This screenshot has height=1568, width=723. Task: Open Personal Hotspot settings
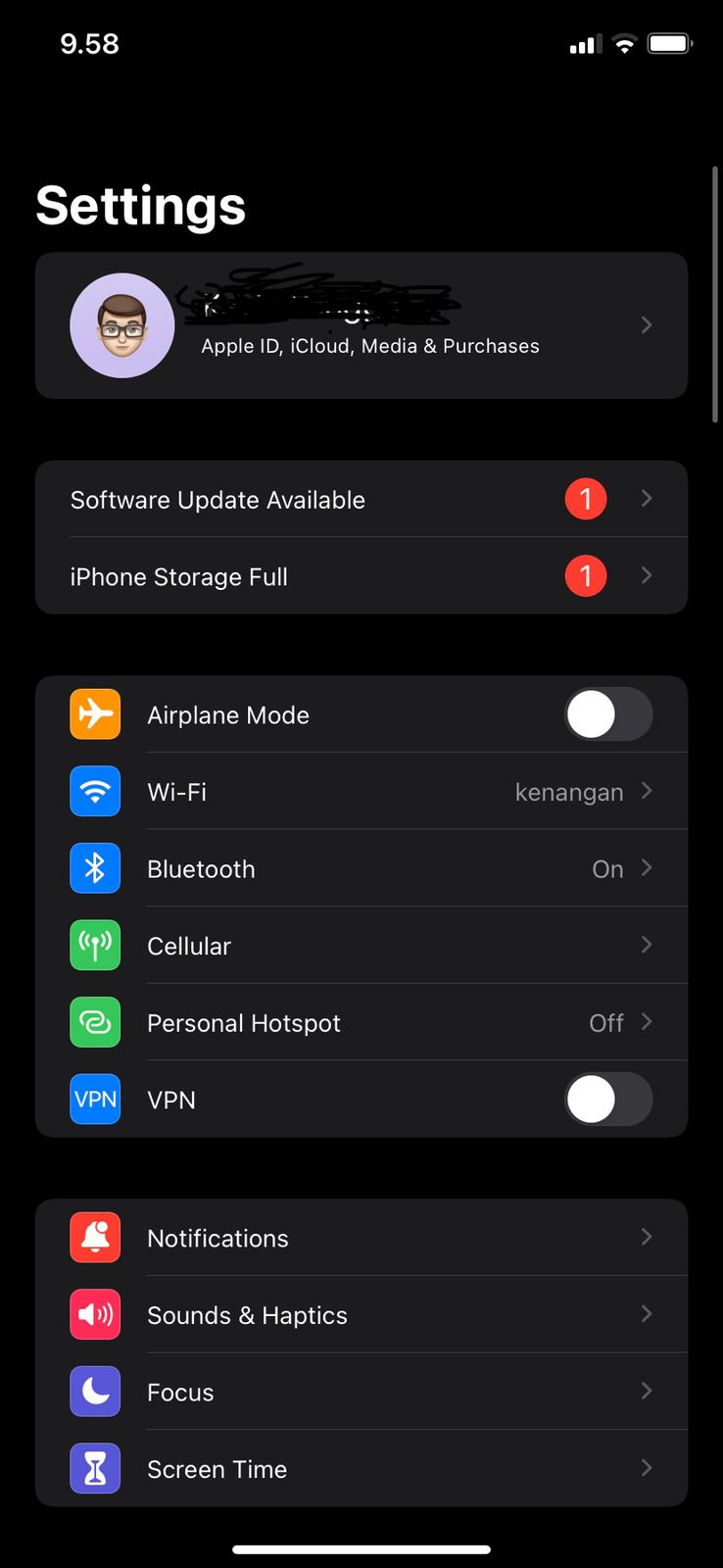click(361, 1023)
